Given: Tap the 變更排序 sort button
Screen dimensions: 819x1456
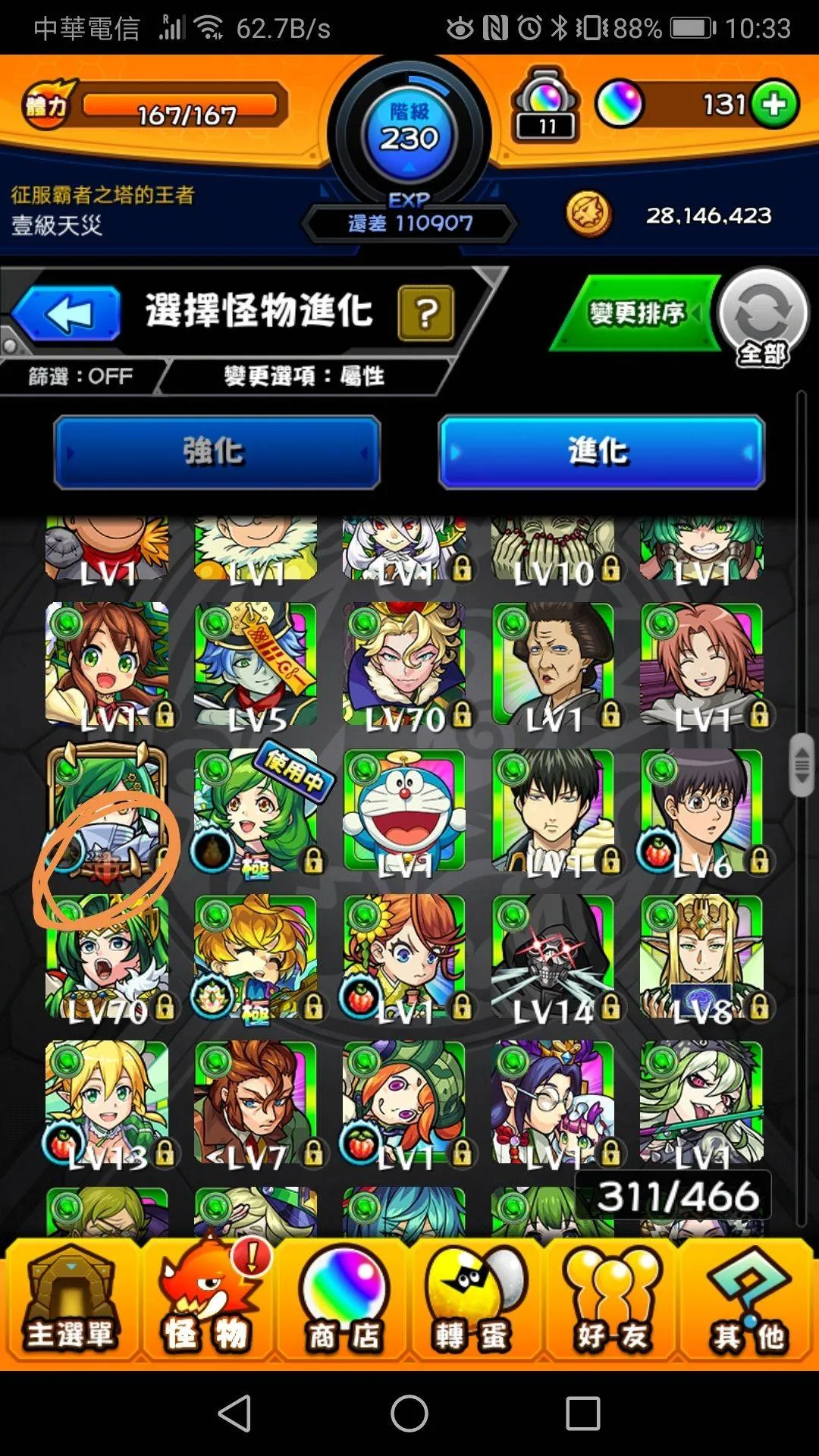Looking at the screenshot, I should [635, 313].
